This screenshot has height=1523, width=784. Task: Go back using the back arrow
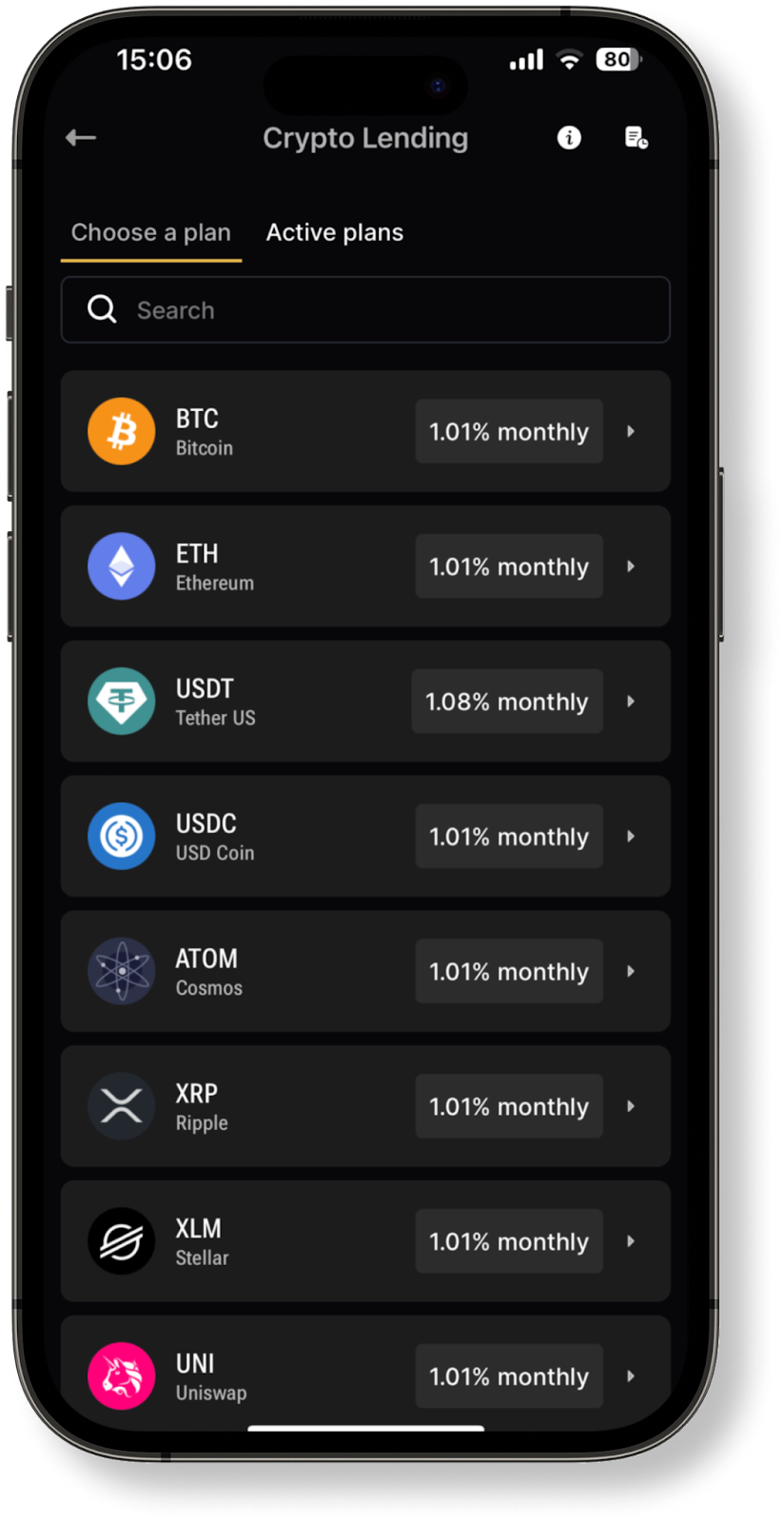[81, 138]
